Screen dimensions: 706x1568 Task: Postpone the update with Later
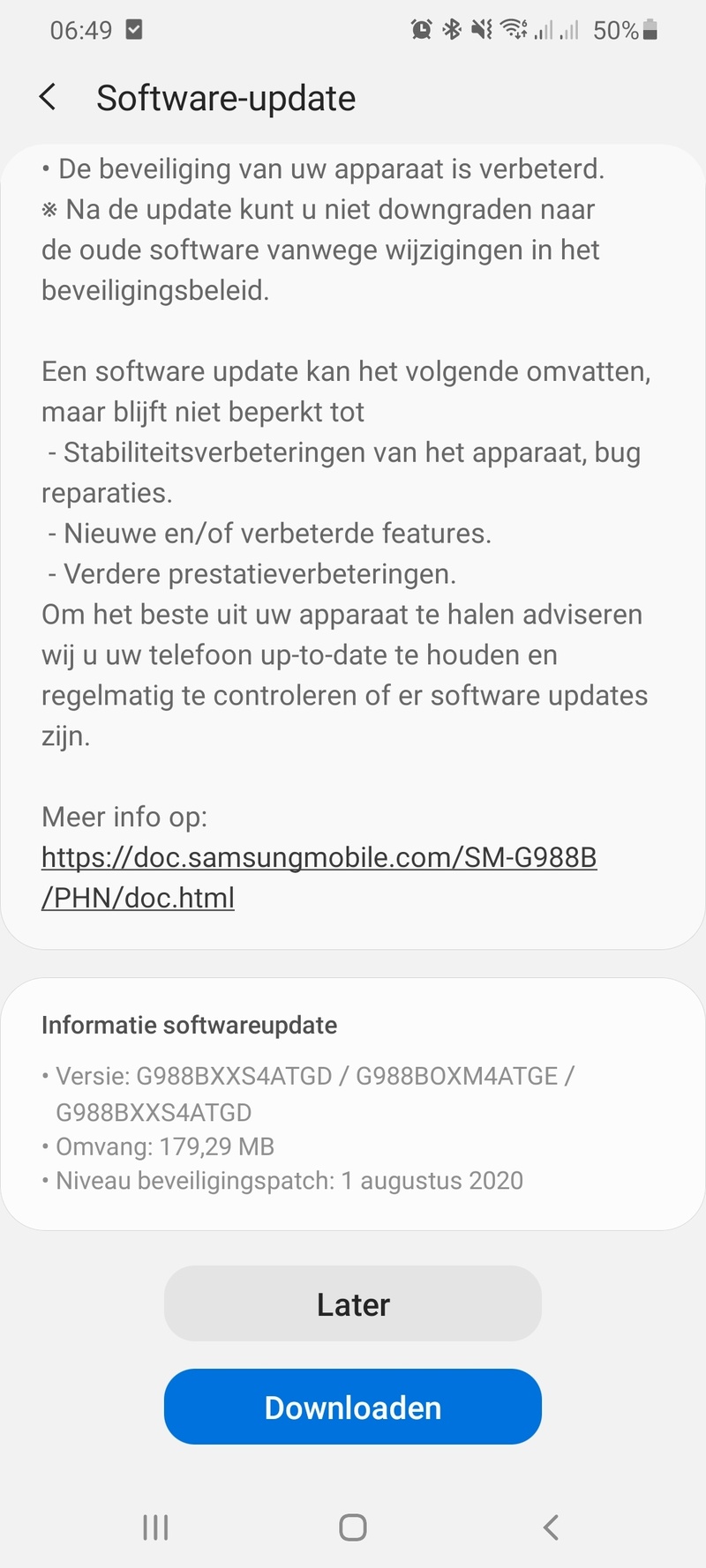353,1303
